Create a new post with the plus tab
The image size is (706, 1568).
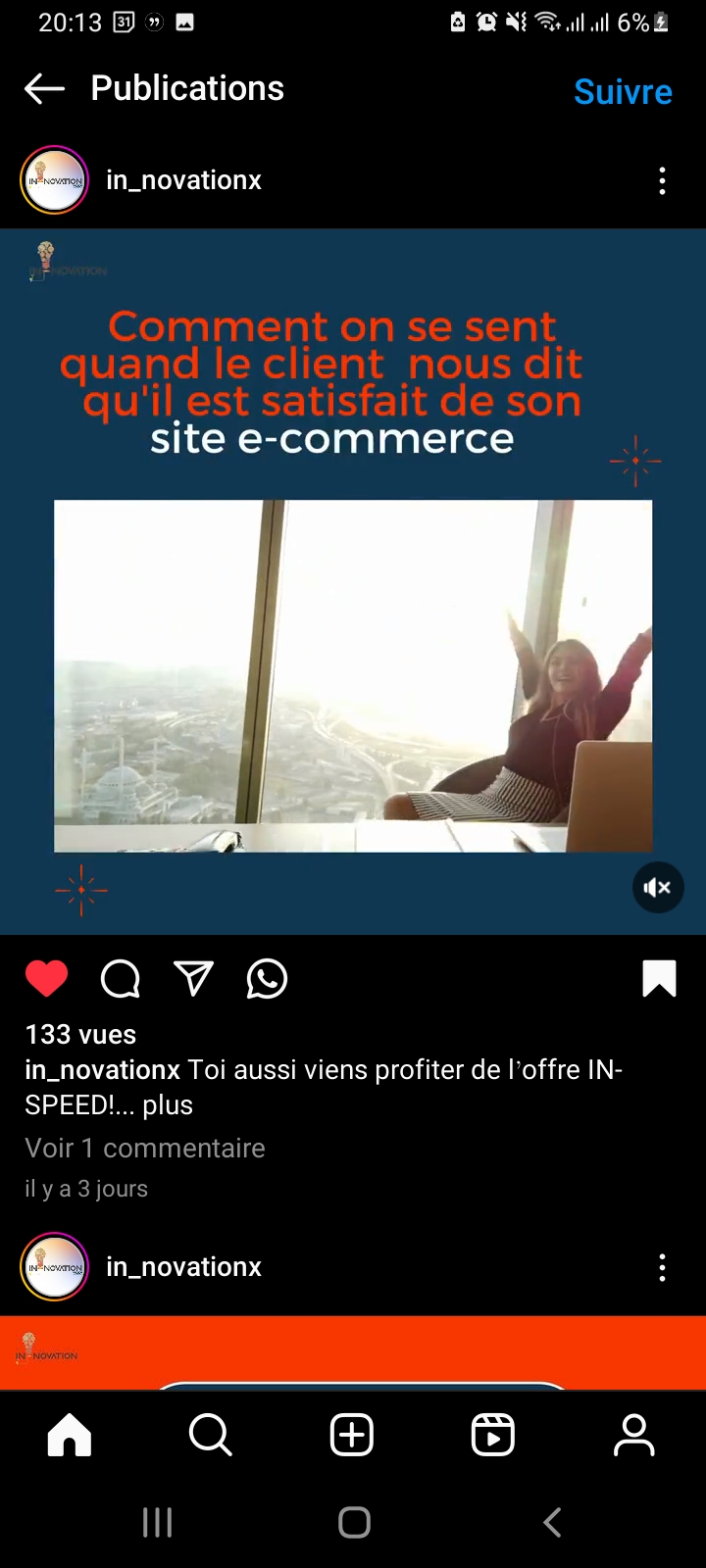[x=352, y=1436]
